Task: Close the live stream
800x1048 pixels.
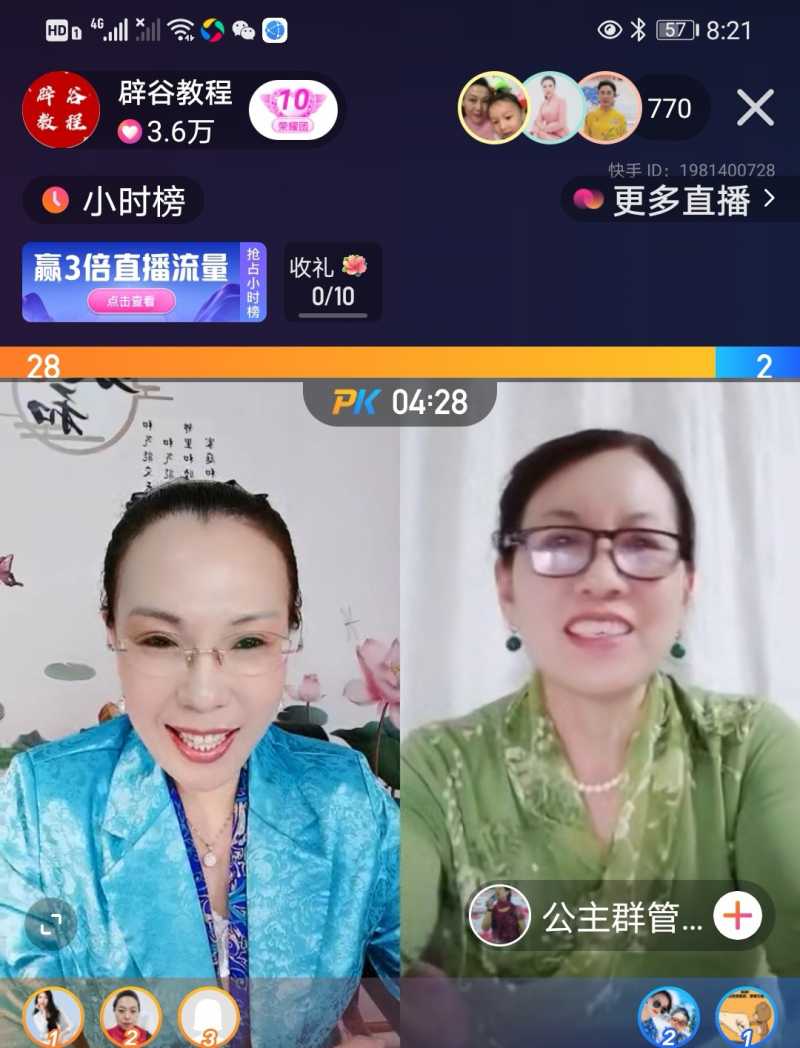Action: click(755, 107)
